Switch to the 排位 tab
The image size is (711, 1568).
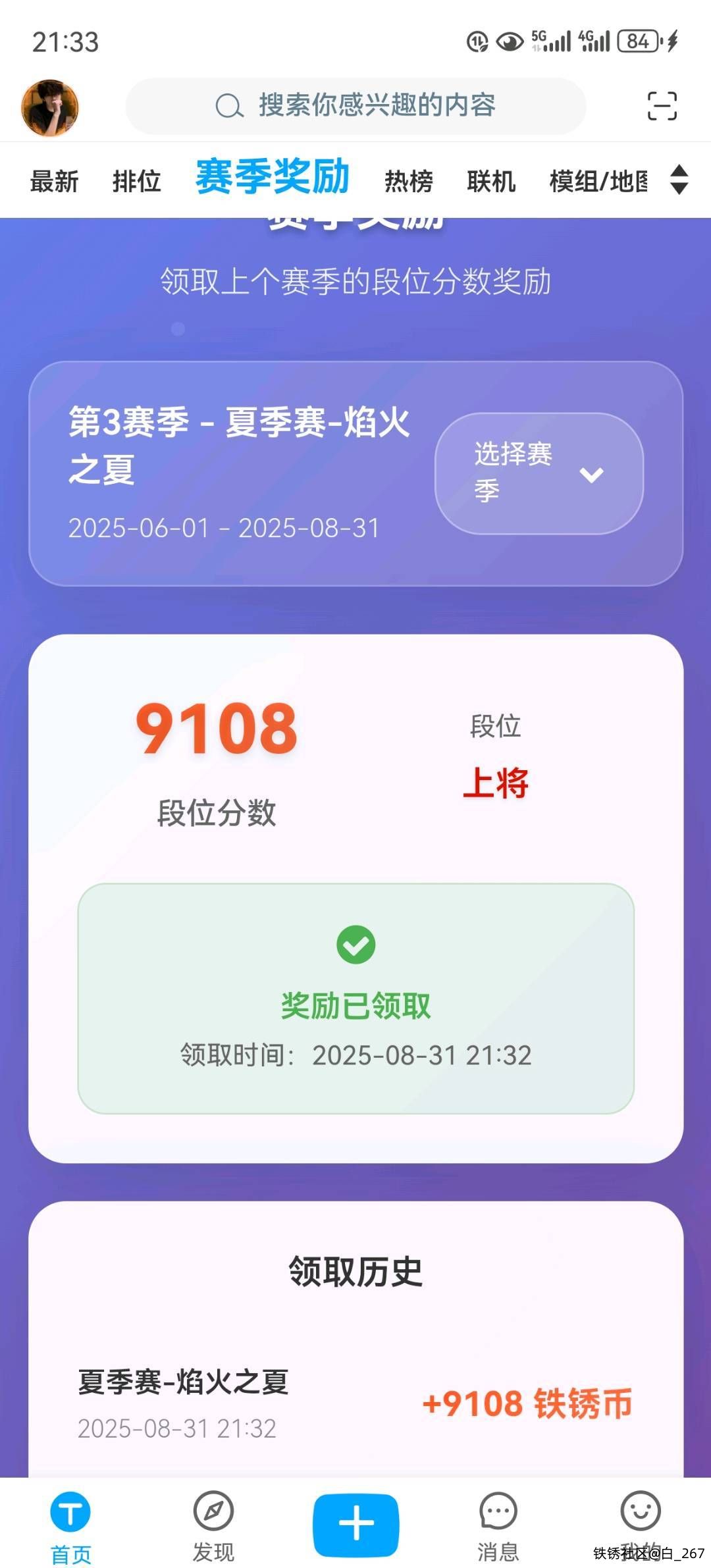tap(136, 181)
